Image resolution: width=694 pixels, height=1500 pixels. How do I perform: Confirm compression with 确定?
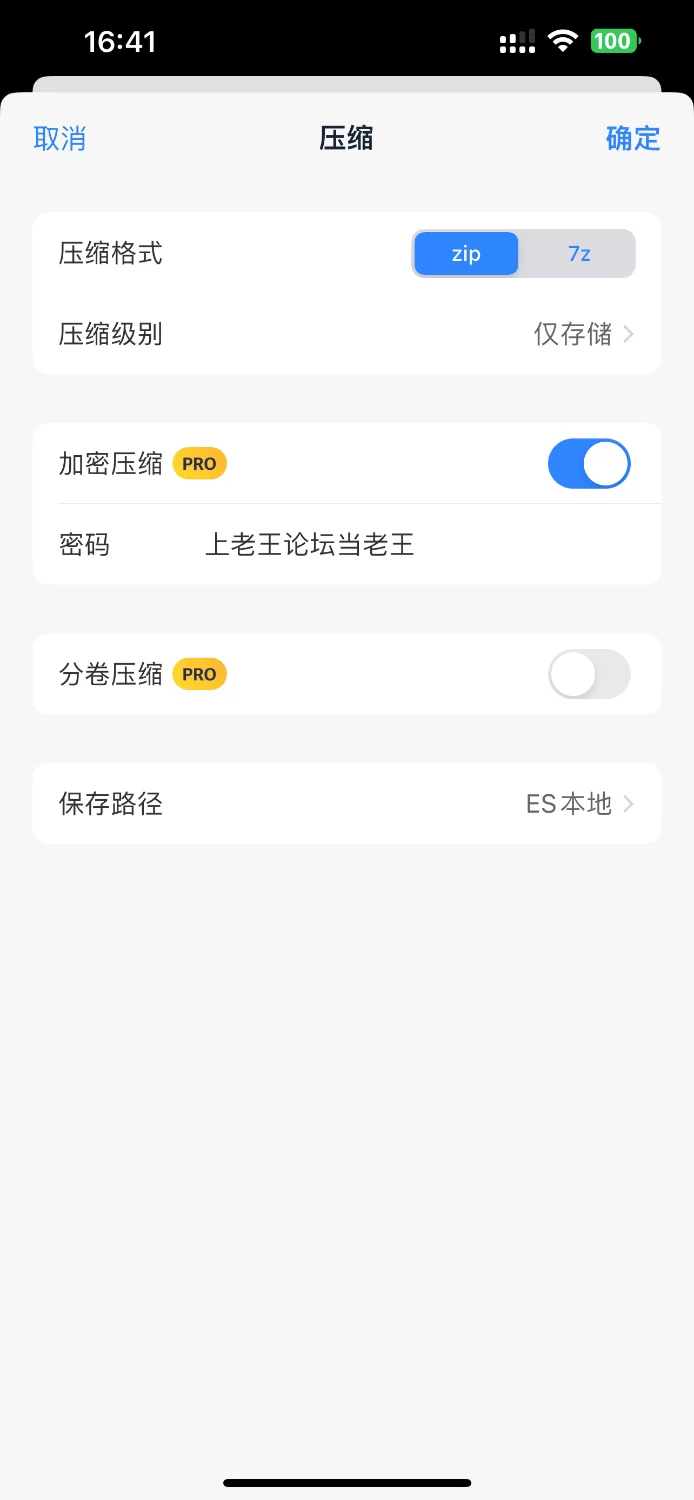[633, 138]
